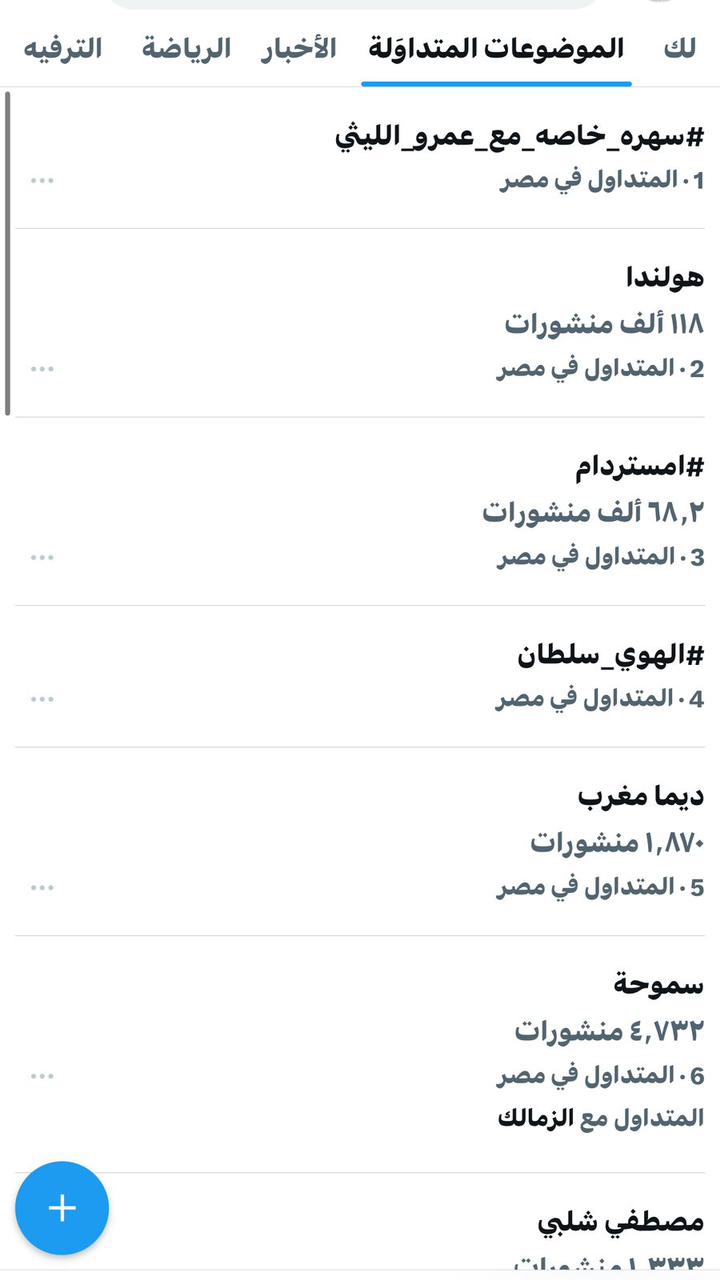Open more options for trend #امستردام
The width and height of the screenshot is (720, 1280).
[42, 557]
